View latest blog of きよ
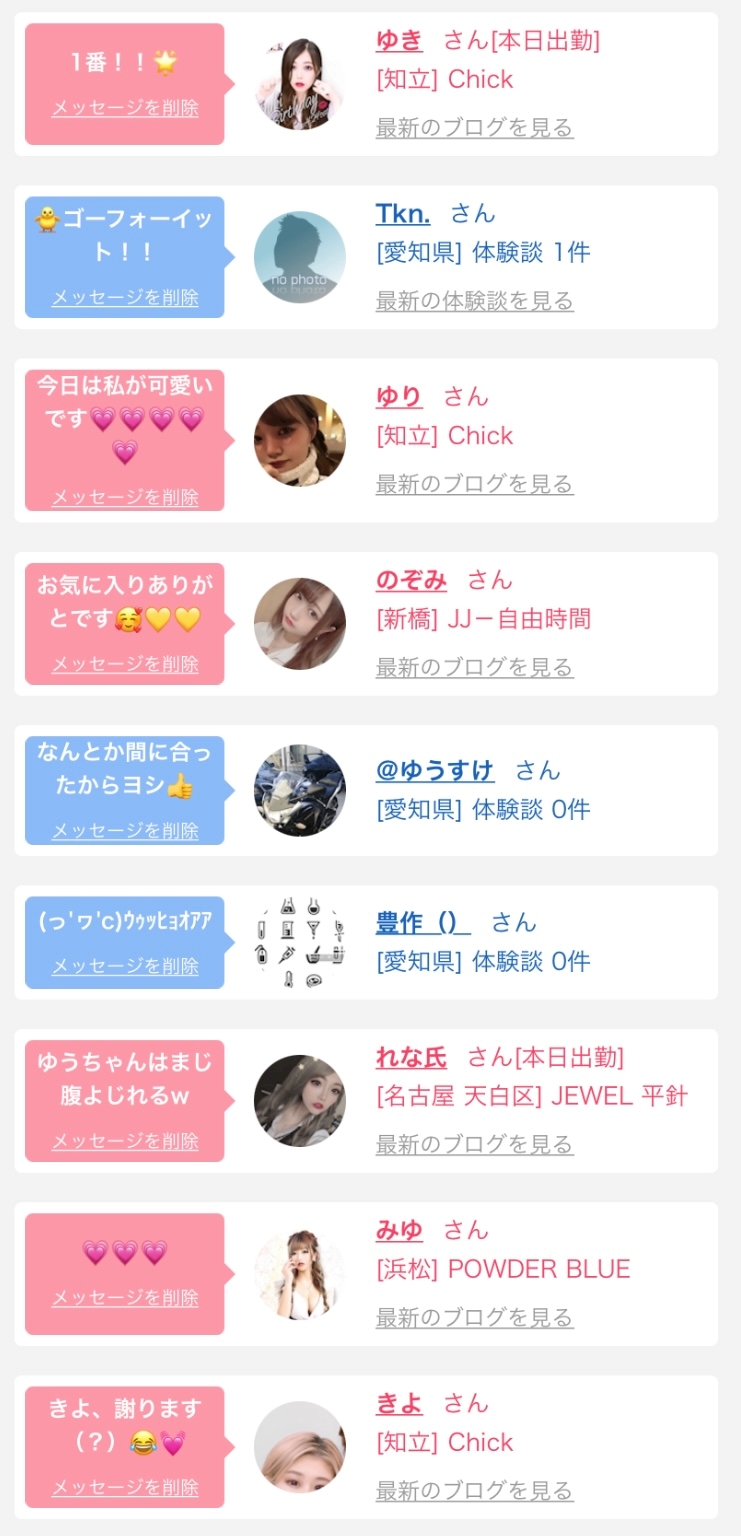741x1536 pixels. coord(474,1490)
